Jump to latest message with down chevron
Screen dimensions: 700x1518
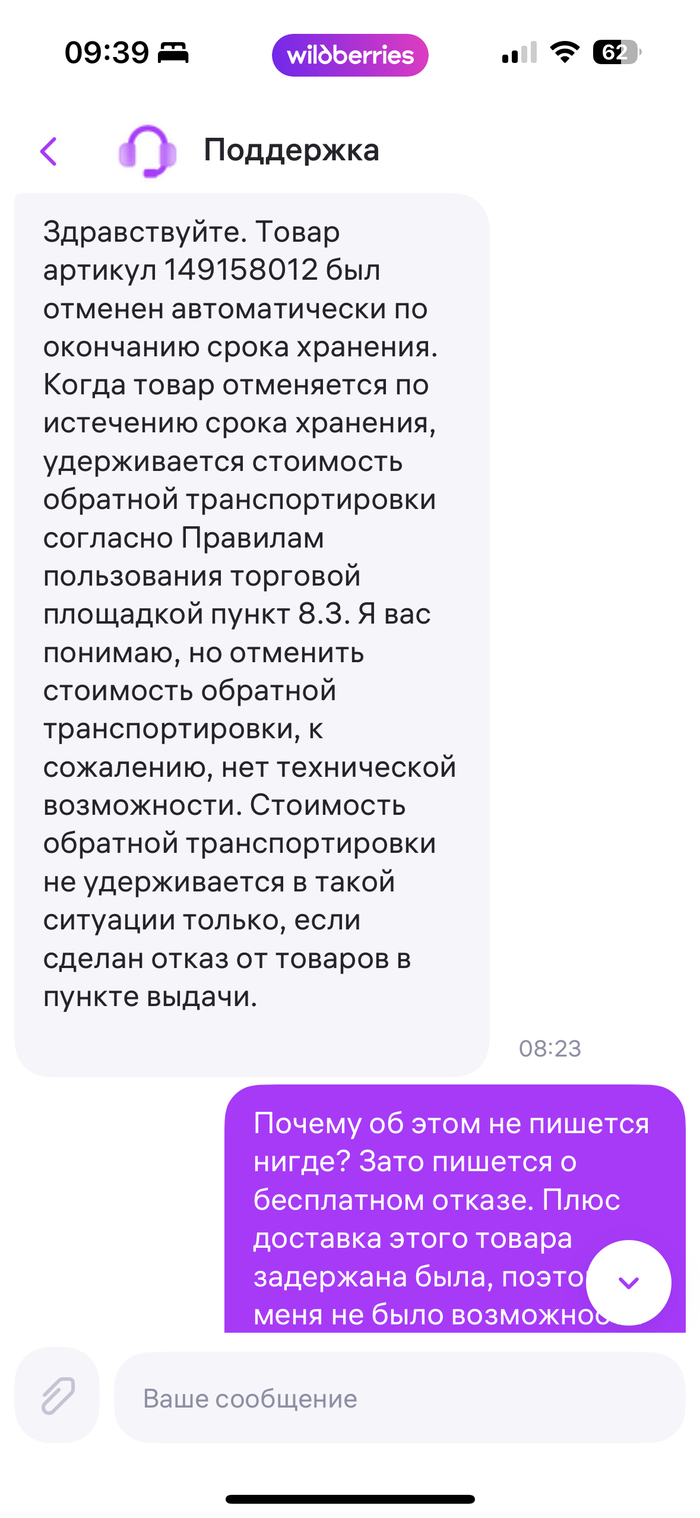(628, 1283)
